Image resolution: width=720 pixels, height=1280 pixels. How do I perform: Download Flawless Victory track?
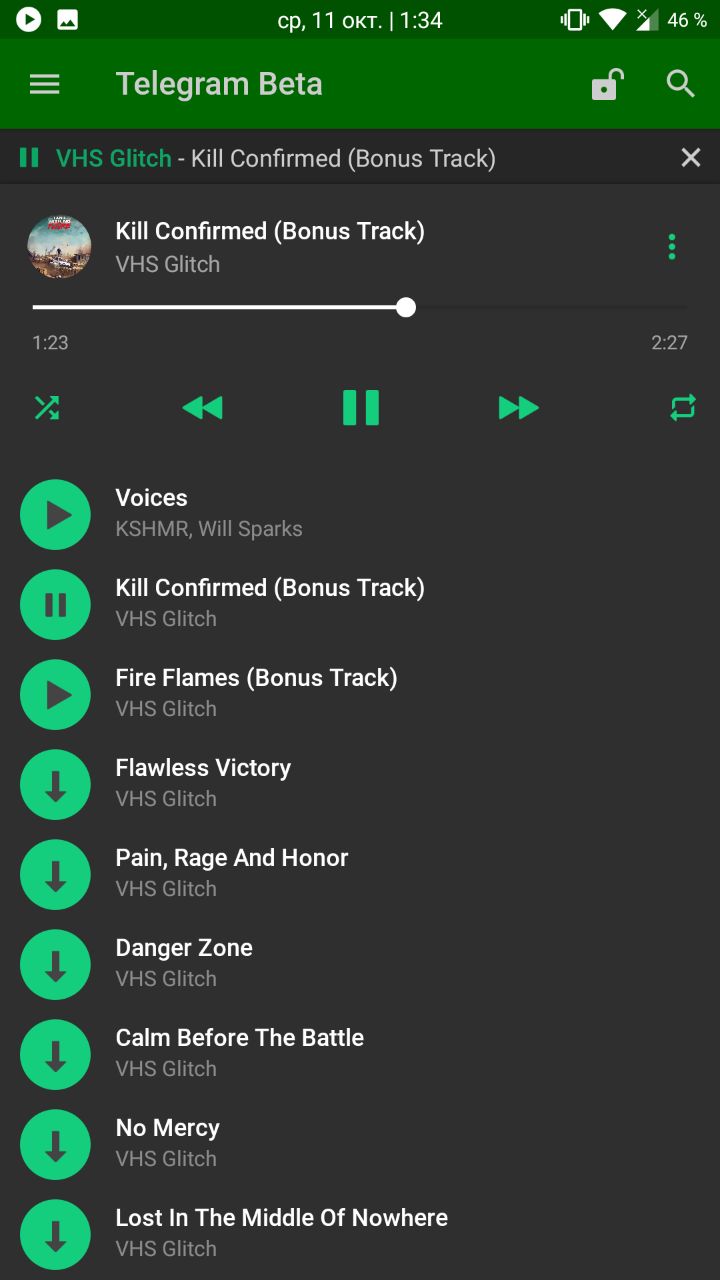click(56, 784)
